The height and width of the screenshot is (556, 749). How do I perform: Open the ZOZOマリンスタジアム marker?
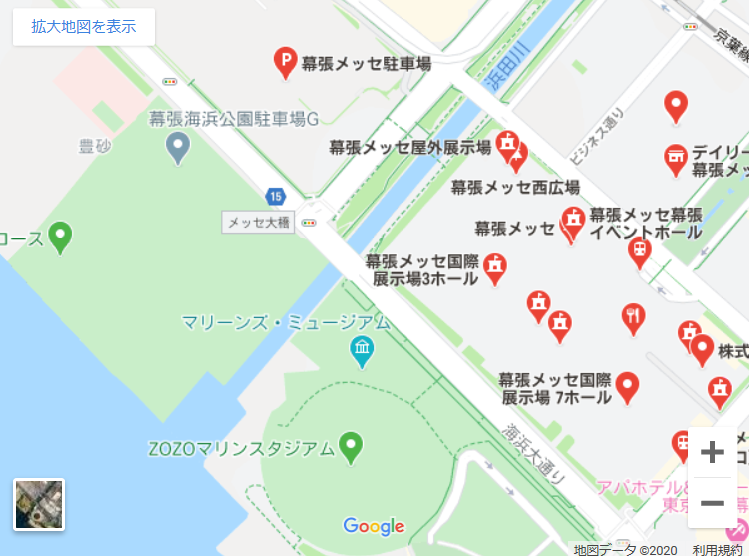coord(350,448)
